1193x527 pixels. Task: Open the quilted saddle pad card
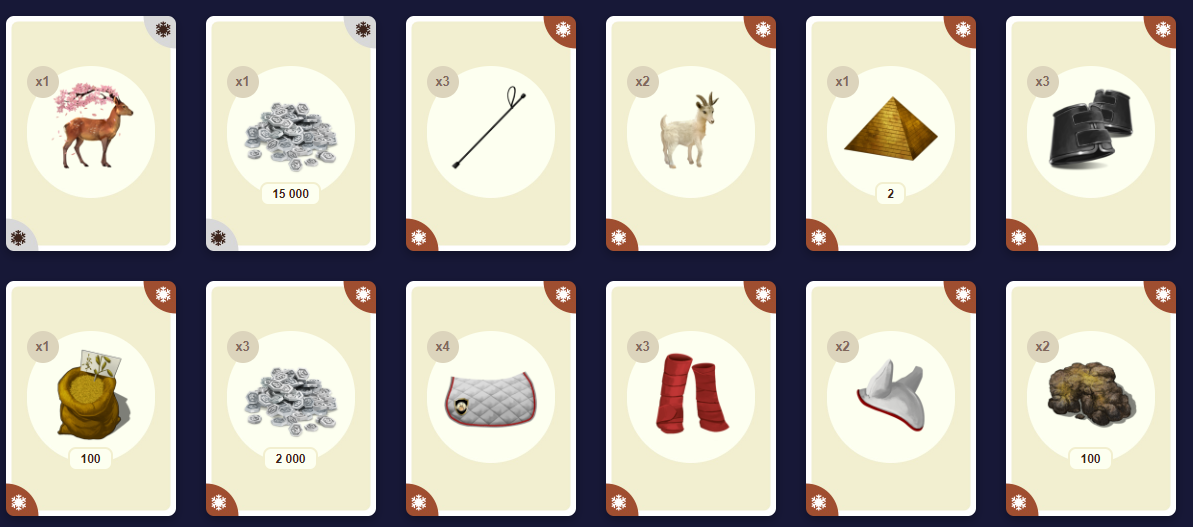coord(491,398)
